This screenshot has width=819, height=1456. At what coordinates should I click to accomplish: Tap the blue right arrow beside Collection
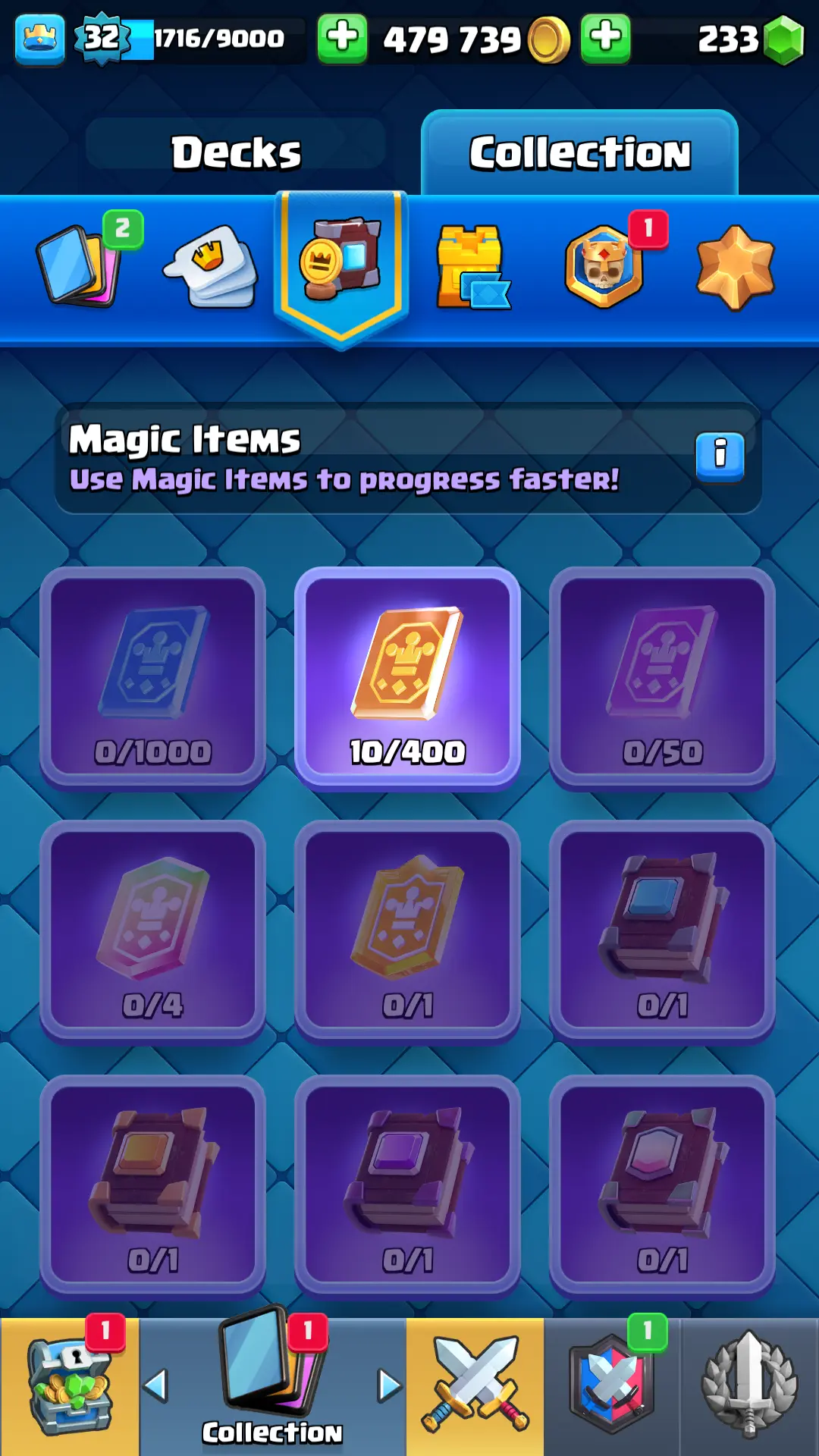click(389, 1385)
